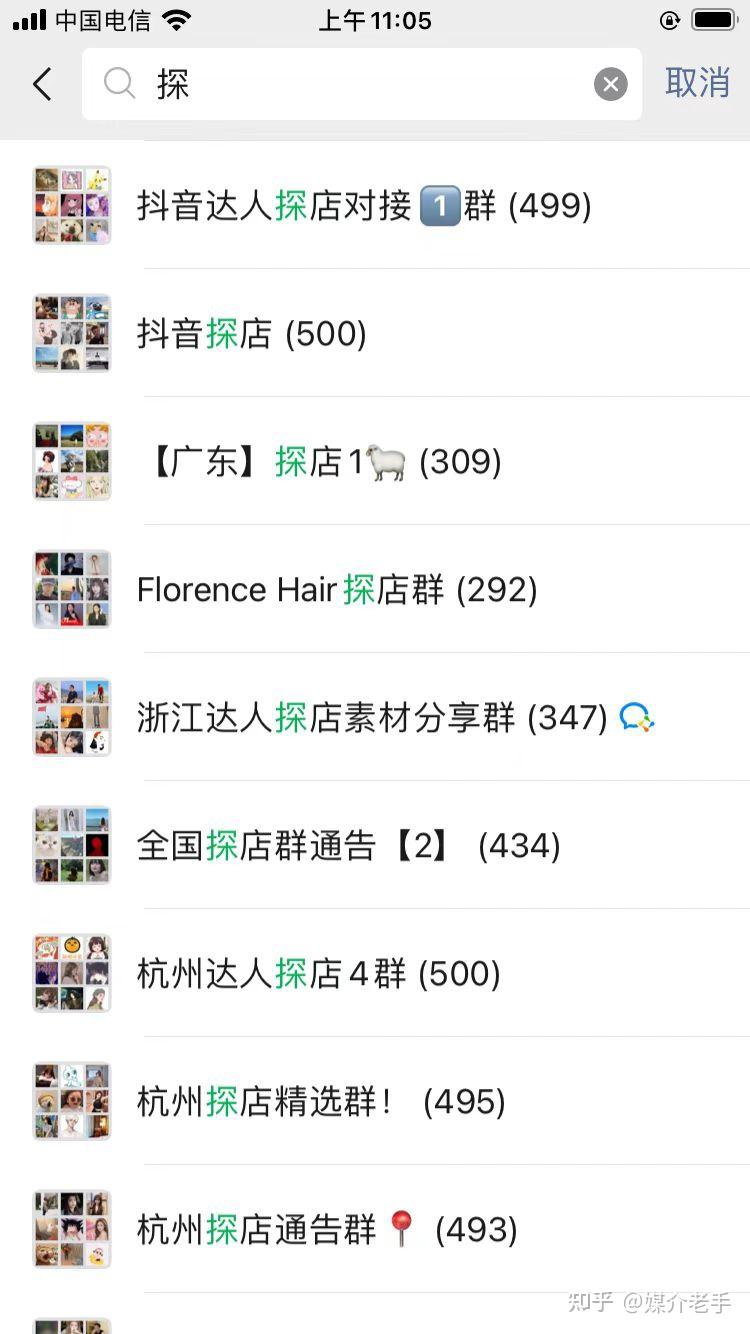The width and height of the screenshot is (750, 1334).
Task: Open 浙江达人探店素材分享群
Action: tap(375, 717)
